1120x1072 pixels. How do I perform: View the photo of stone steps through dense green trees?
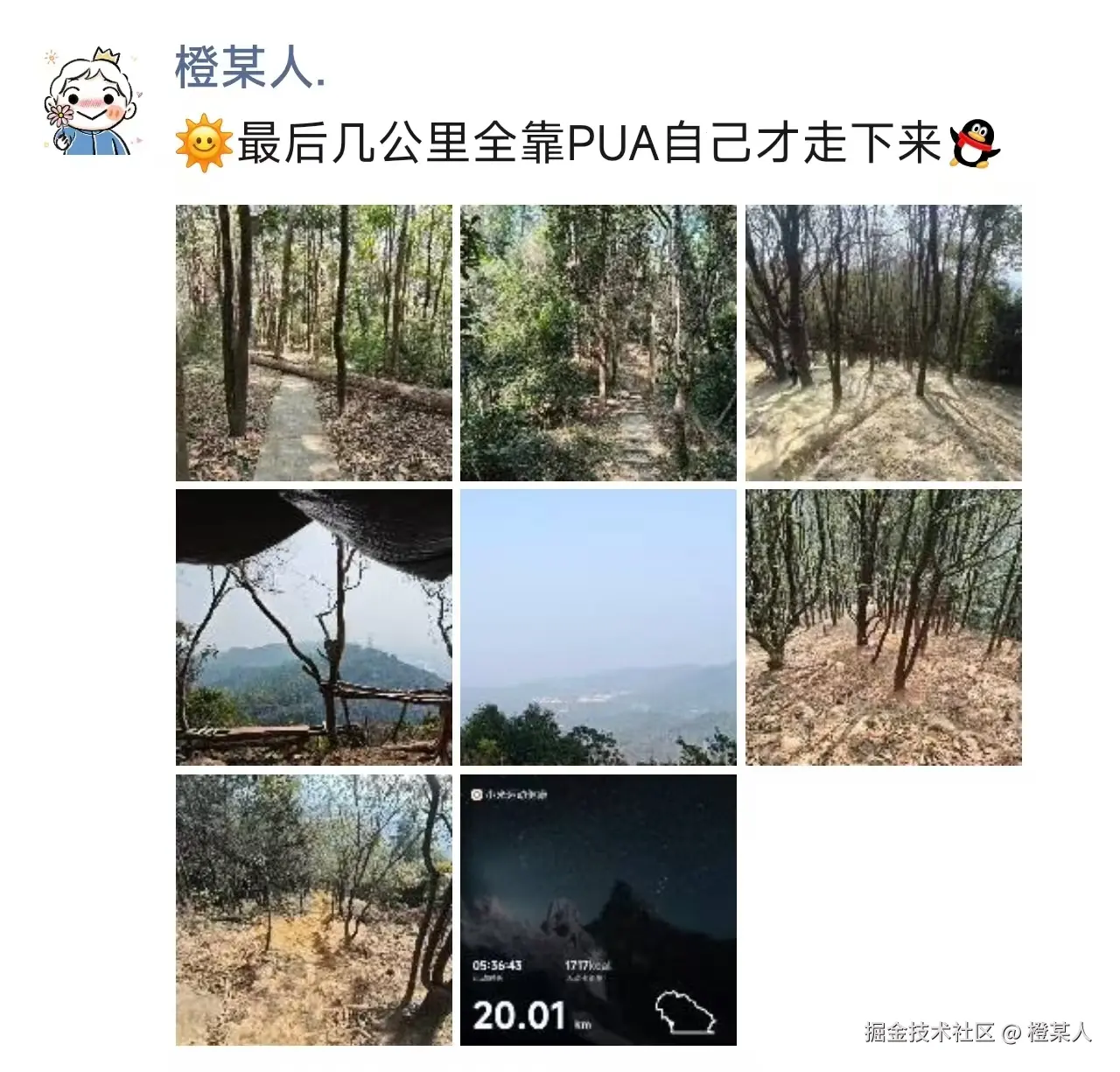pos(598,343)
